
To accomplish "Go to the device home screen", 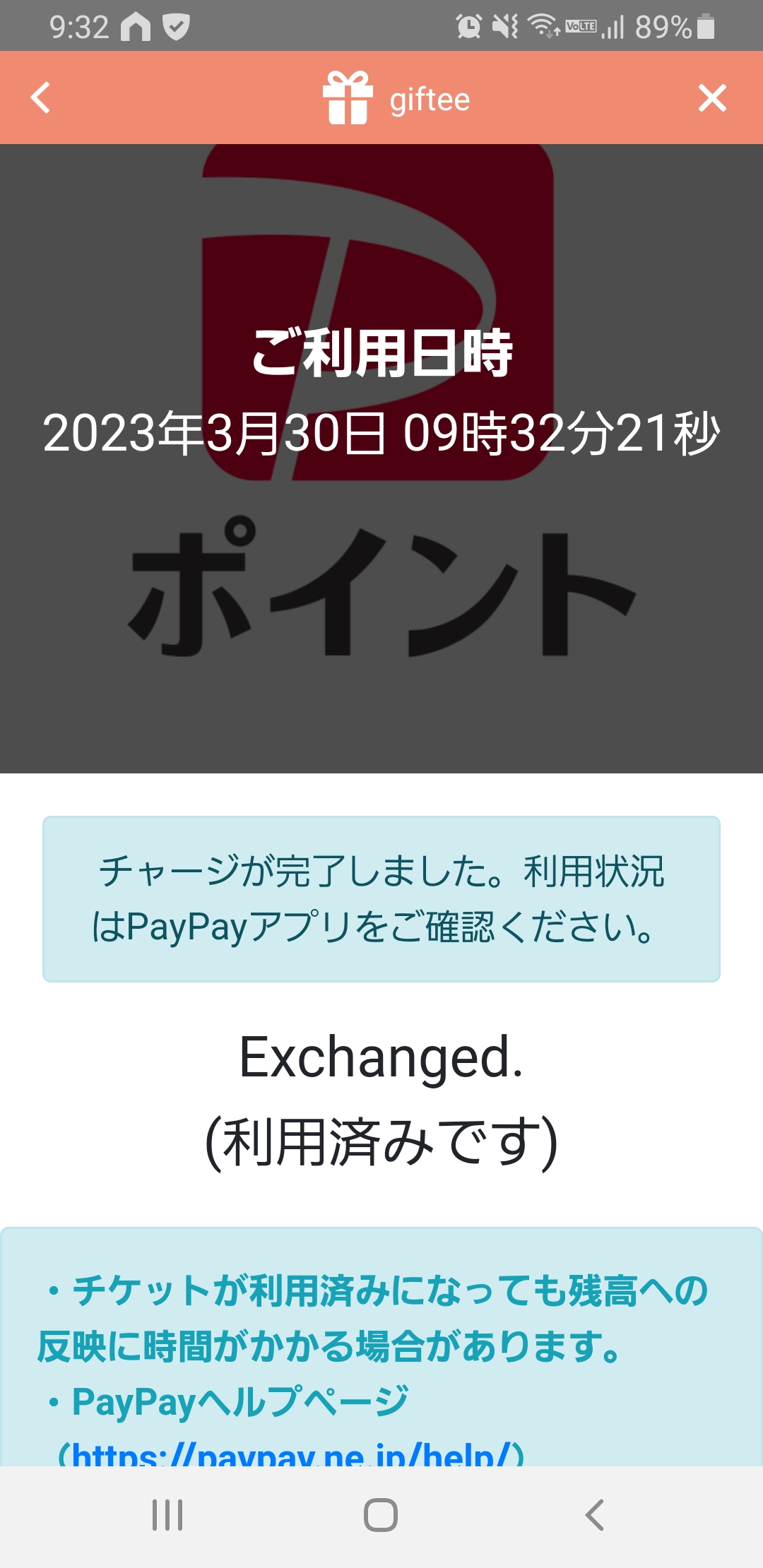I will pyautogui.click(x=381, y=1515).
